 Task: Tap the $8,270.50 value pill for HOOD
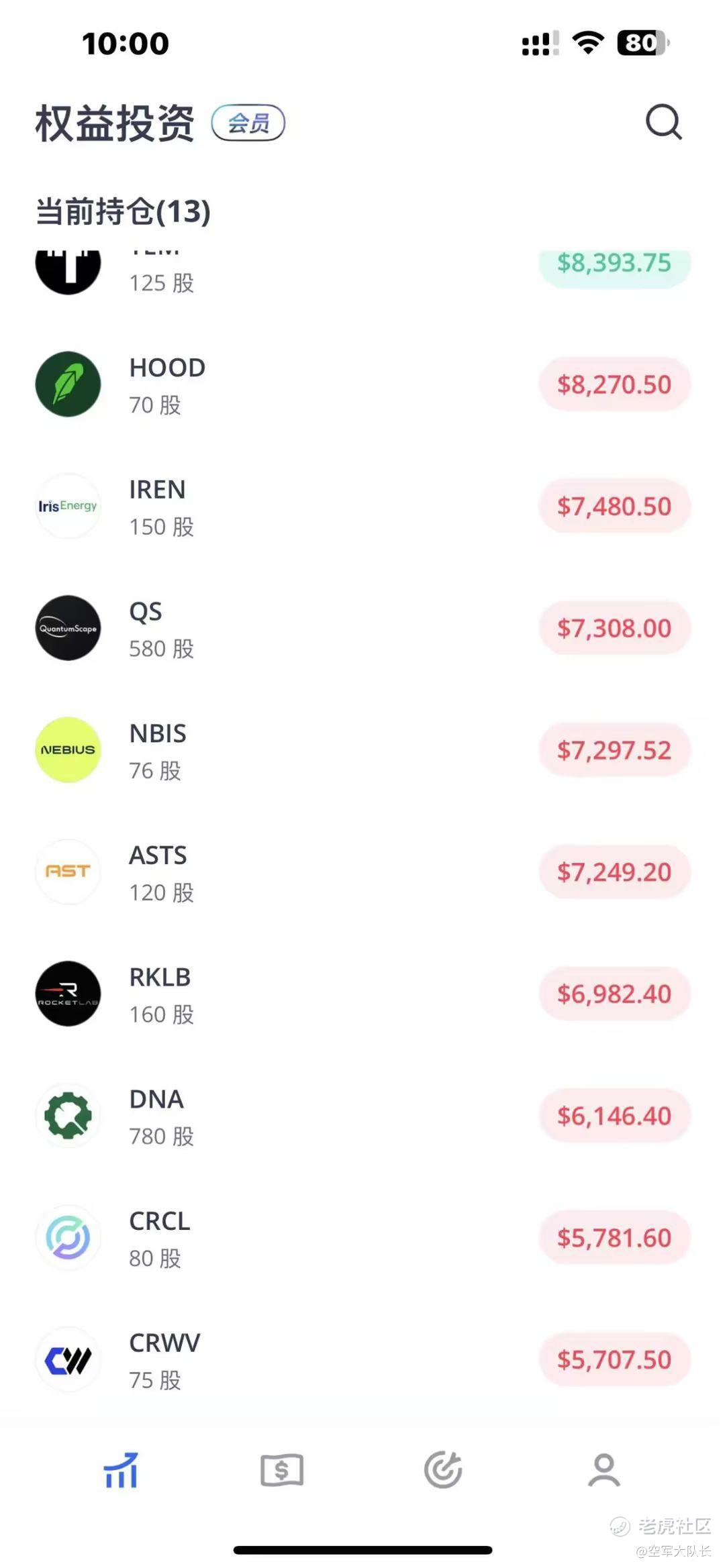[614, 384]
